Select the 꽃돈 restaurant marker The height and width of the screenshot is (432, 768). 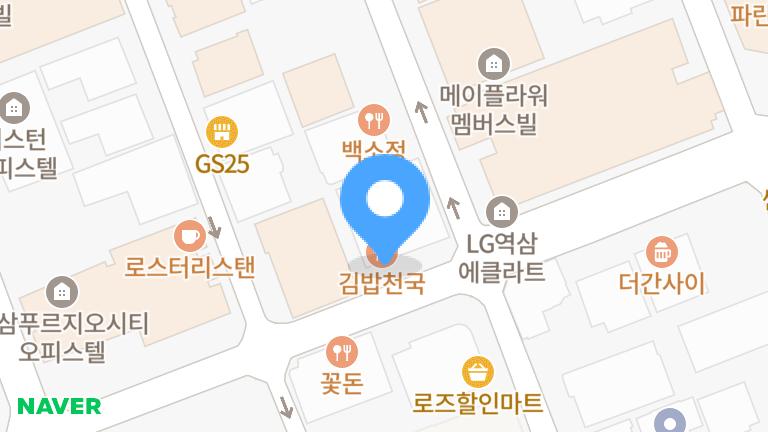341,351
